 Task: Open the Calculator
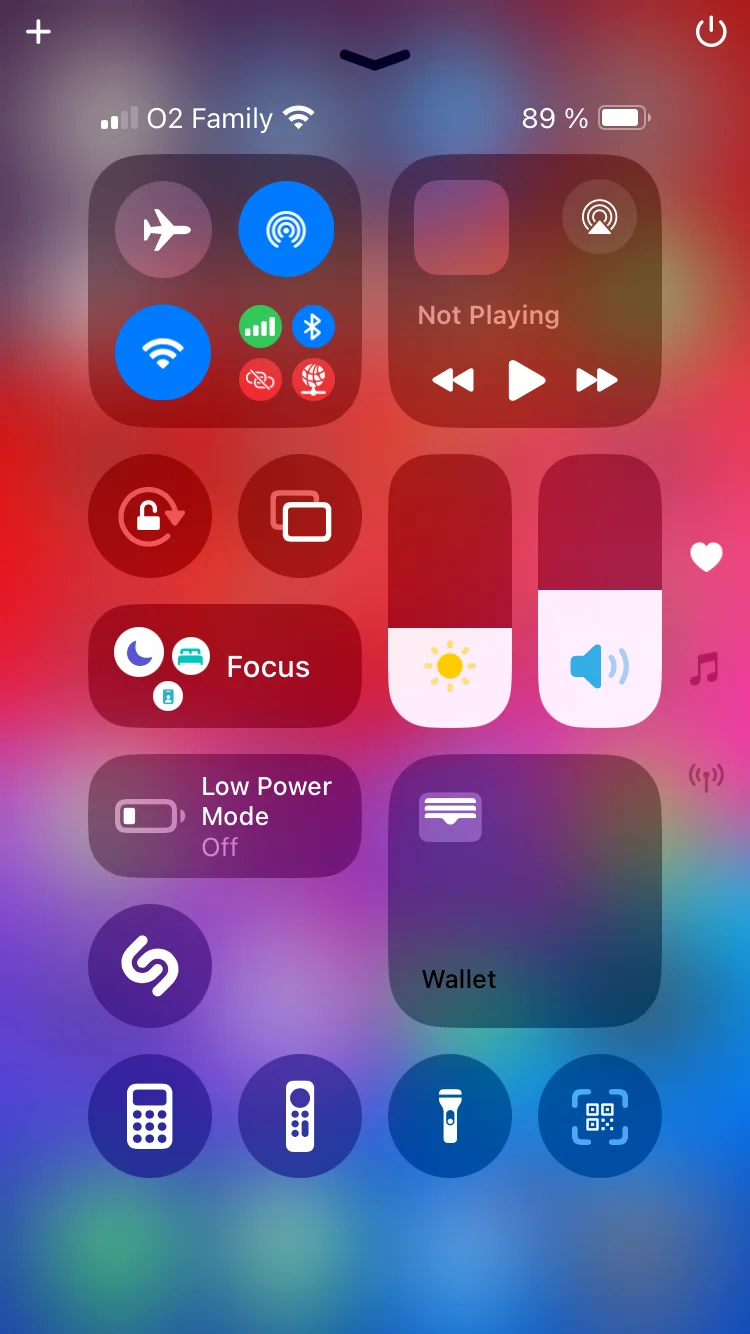(150, 1116)
